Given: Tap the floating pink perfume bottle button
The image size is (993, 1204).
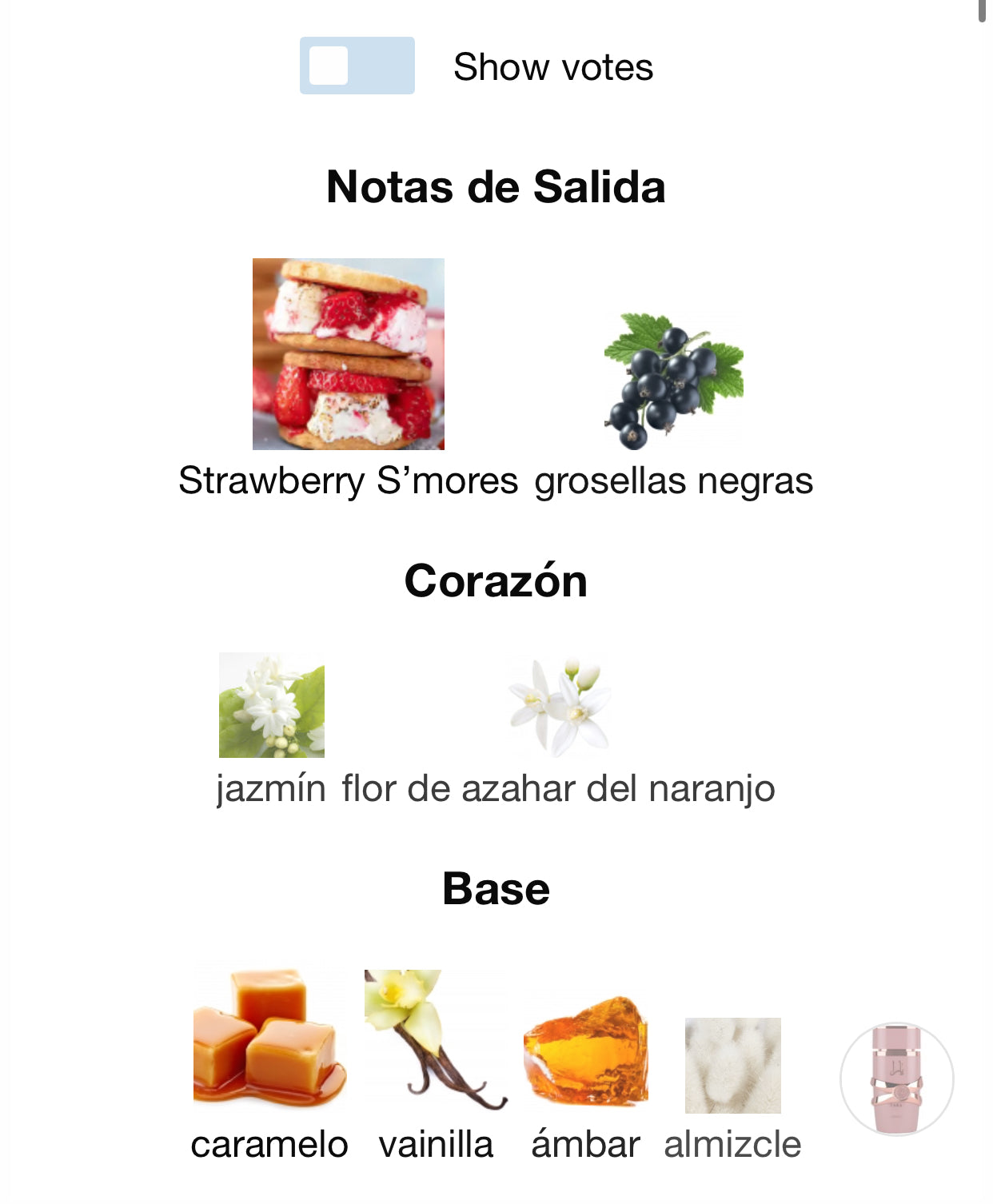Looking at the screenshot, I should (896, 1078).
